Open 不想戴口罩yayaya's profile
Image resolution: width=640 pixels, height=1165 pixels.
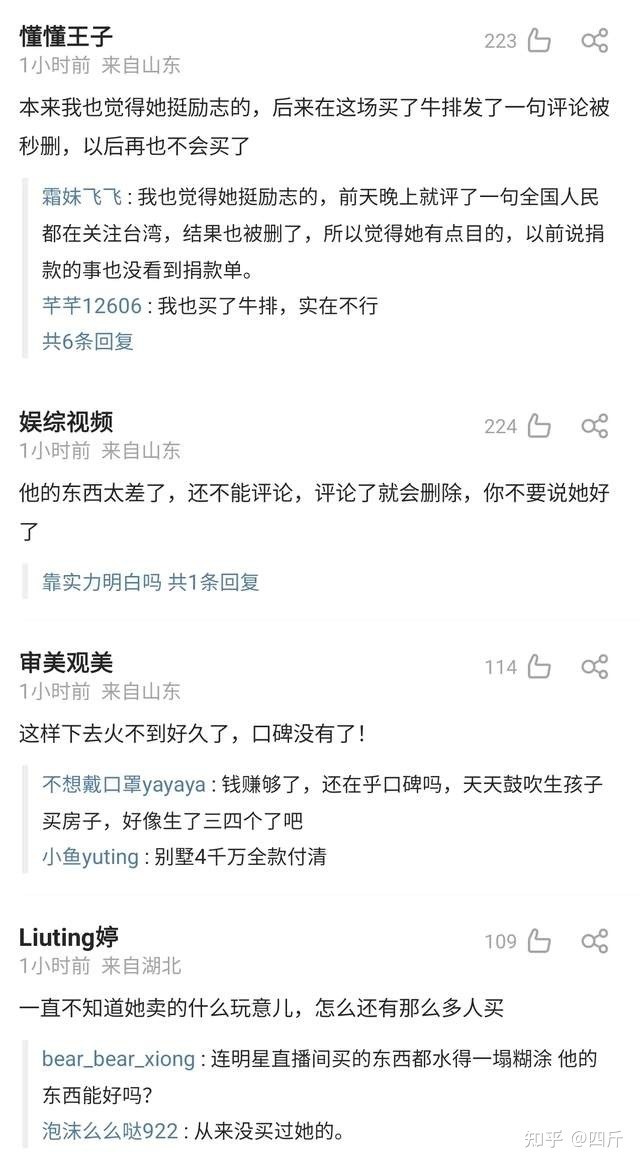click(x=123, y=785)
